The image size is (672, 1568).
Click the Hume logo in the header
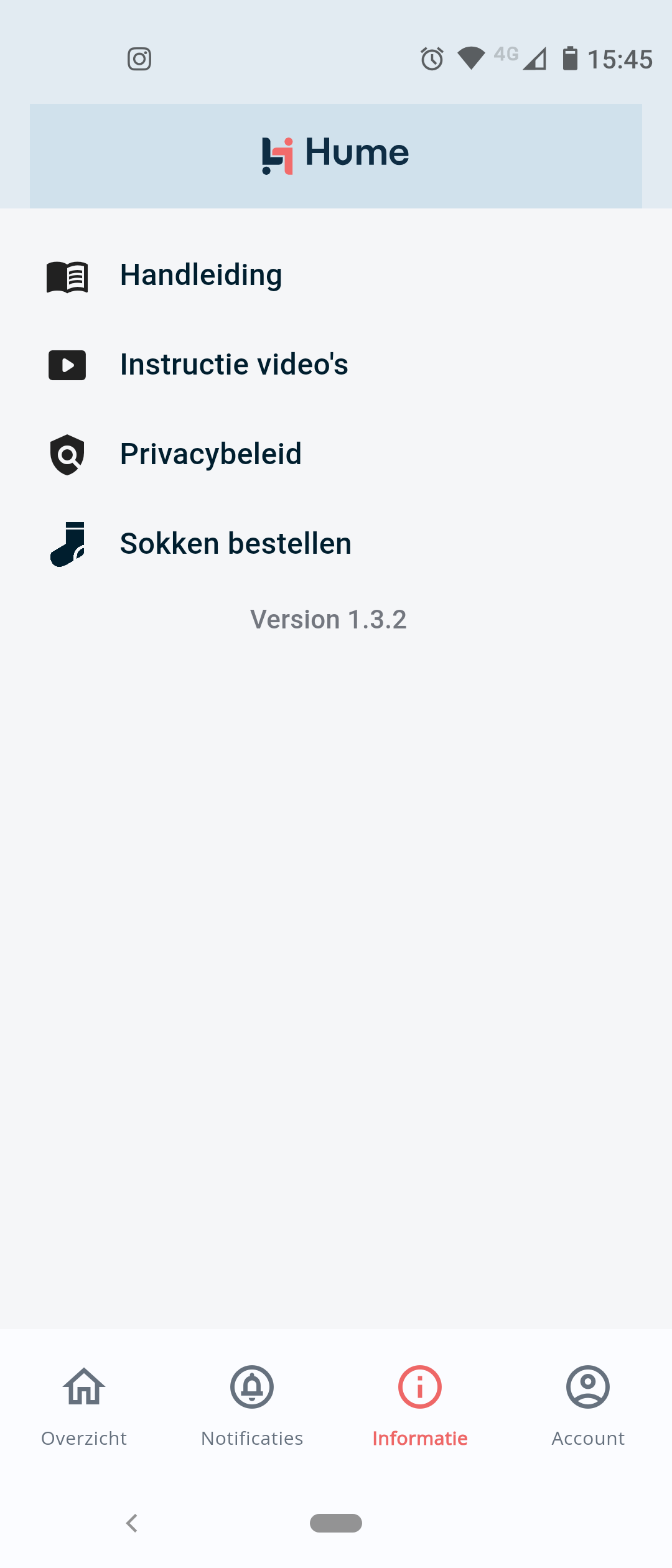[335, 153]
